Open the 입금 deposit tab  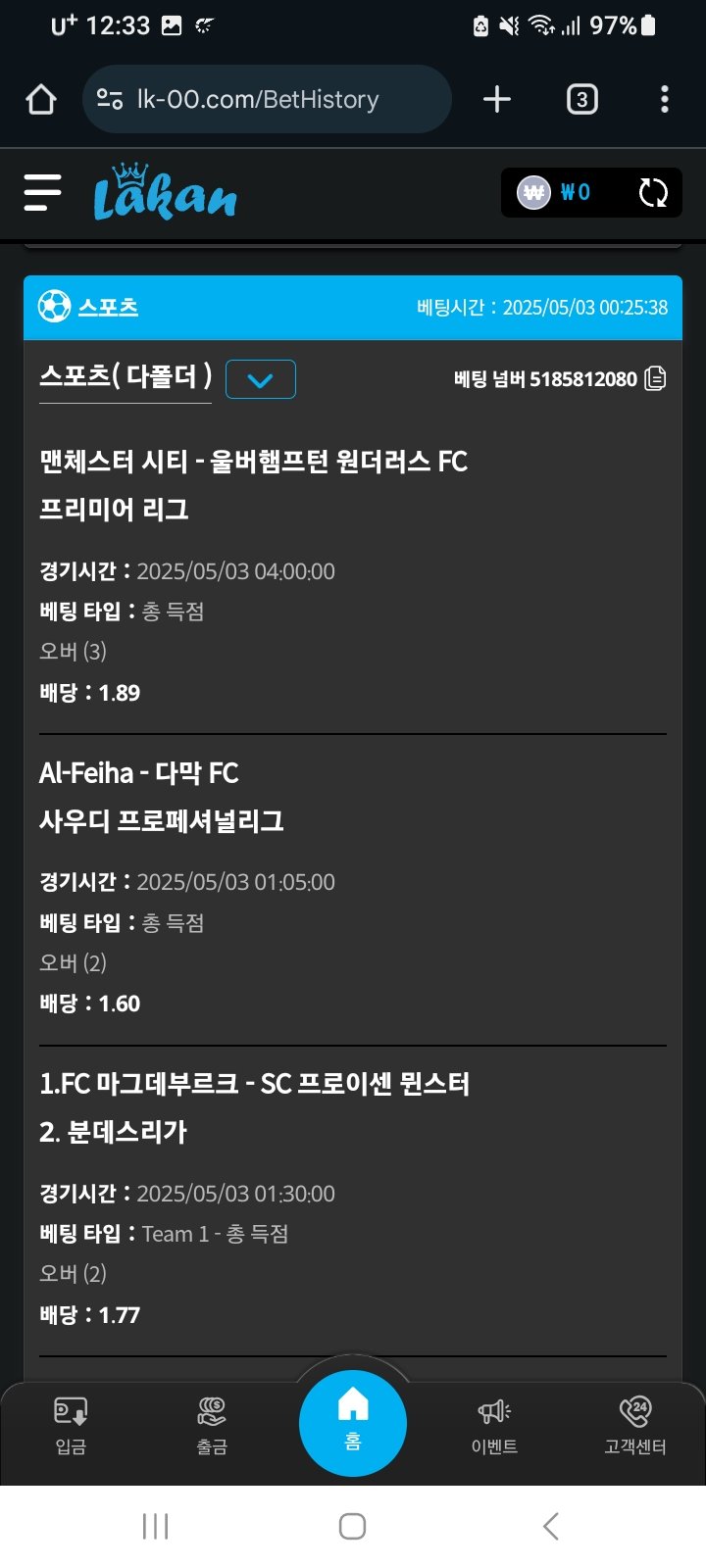pos(71,1426)
